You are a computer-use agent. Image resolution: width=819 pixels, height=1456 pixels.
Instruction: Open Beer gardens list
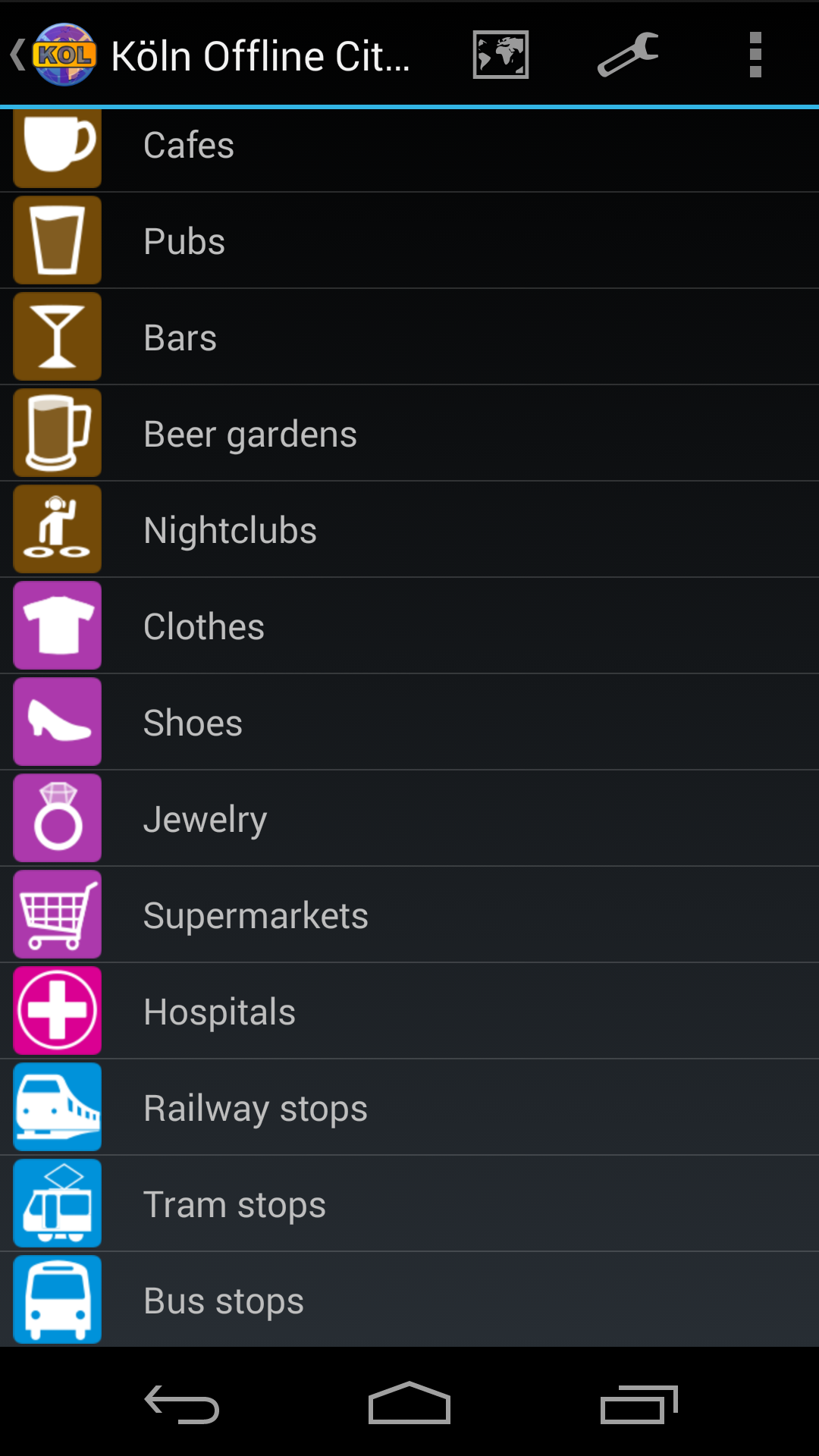click(409, 434)
